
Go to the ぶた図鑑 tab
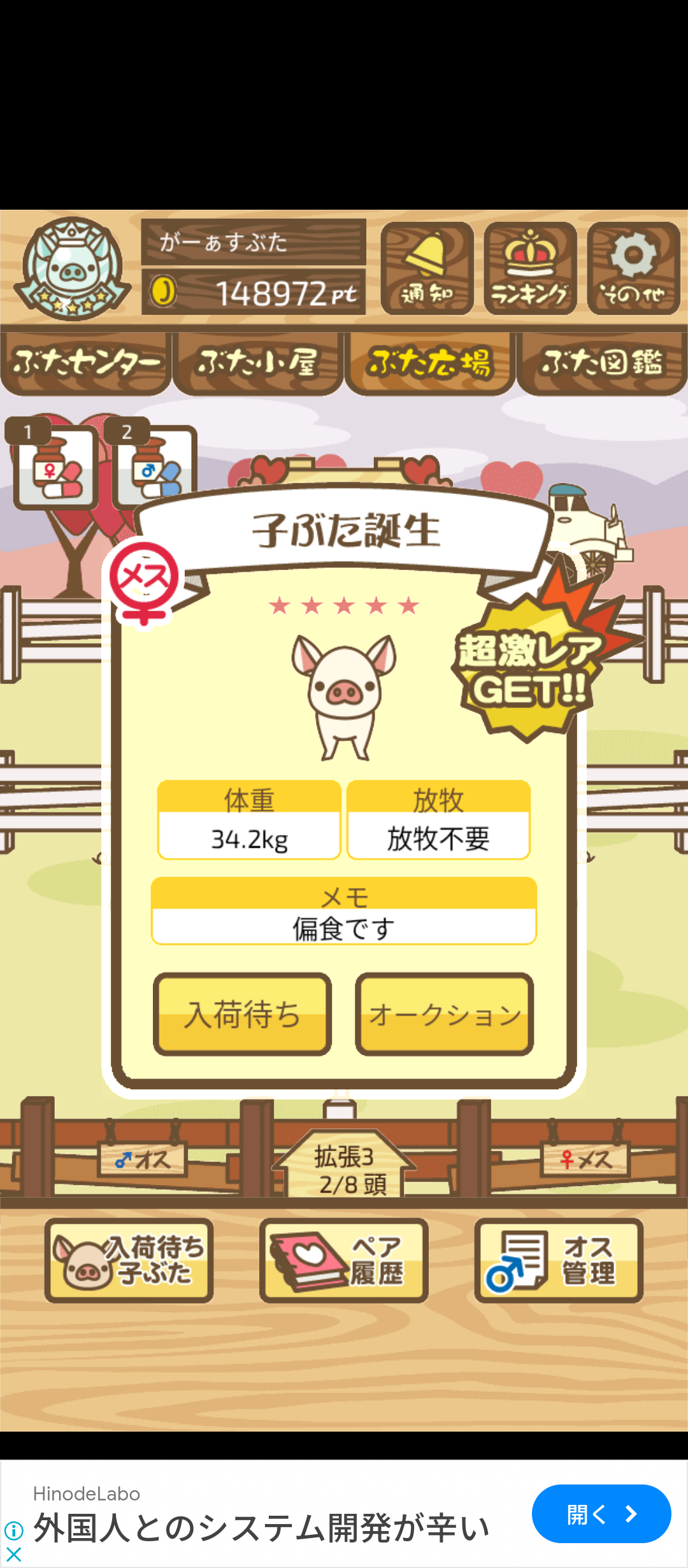coord(602,362)
